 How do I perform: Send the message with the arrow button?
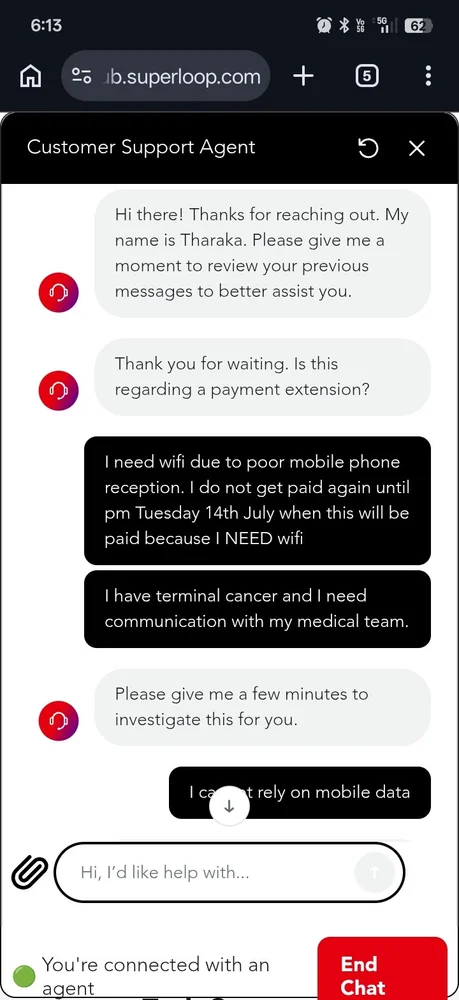pyautogui.click(x=375, y=872)
